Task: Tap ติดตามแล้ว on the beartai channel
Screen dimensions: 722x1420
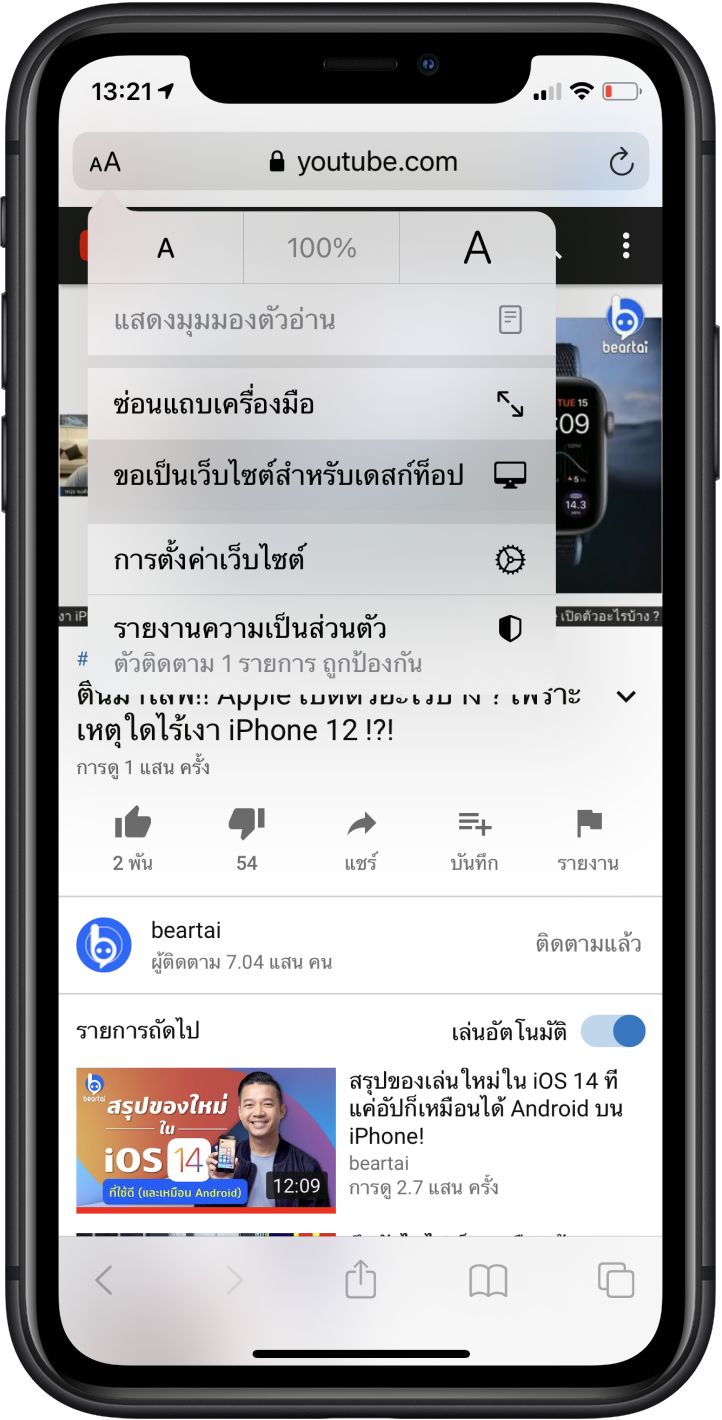Action: pyautogui.click(x=588, y=944)
